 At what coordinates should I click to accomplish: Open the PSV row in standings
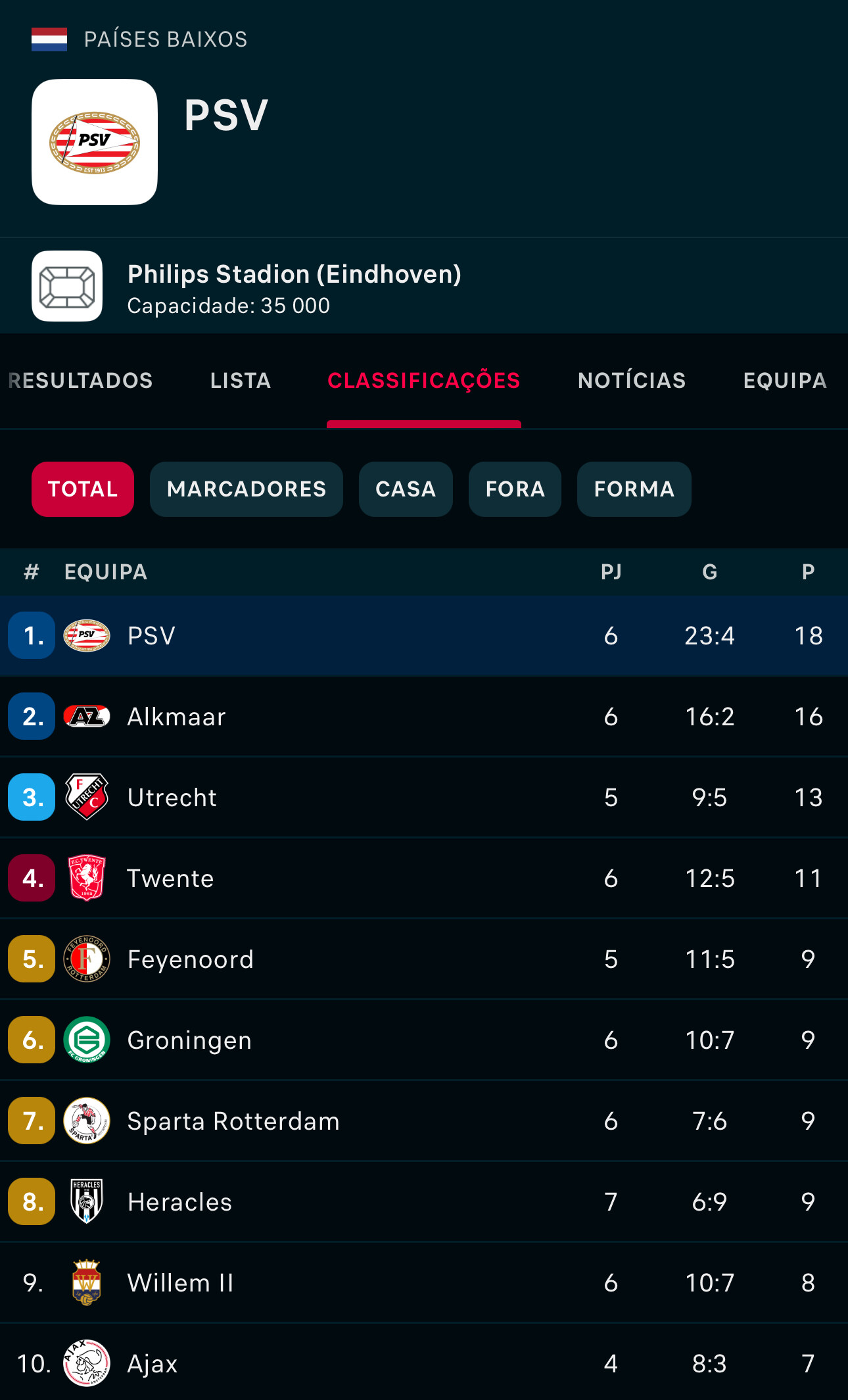[424, 636]
